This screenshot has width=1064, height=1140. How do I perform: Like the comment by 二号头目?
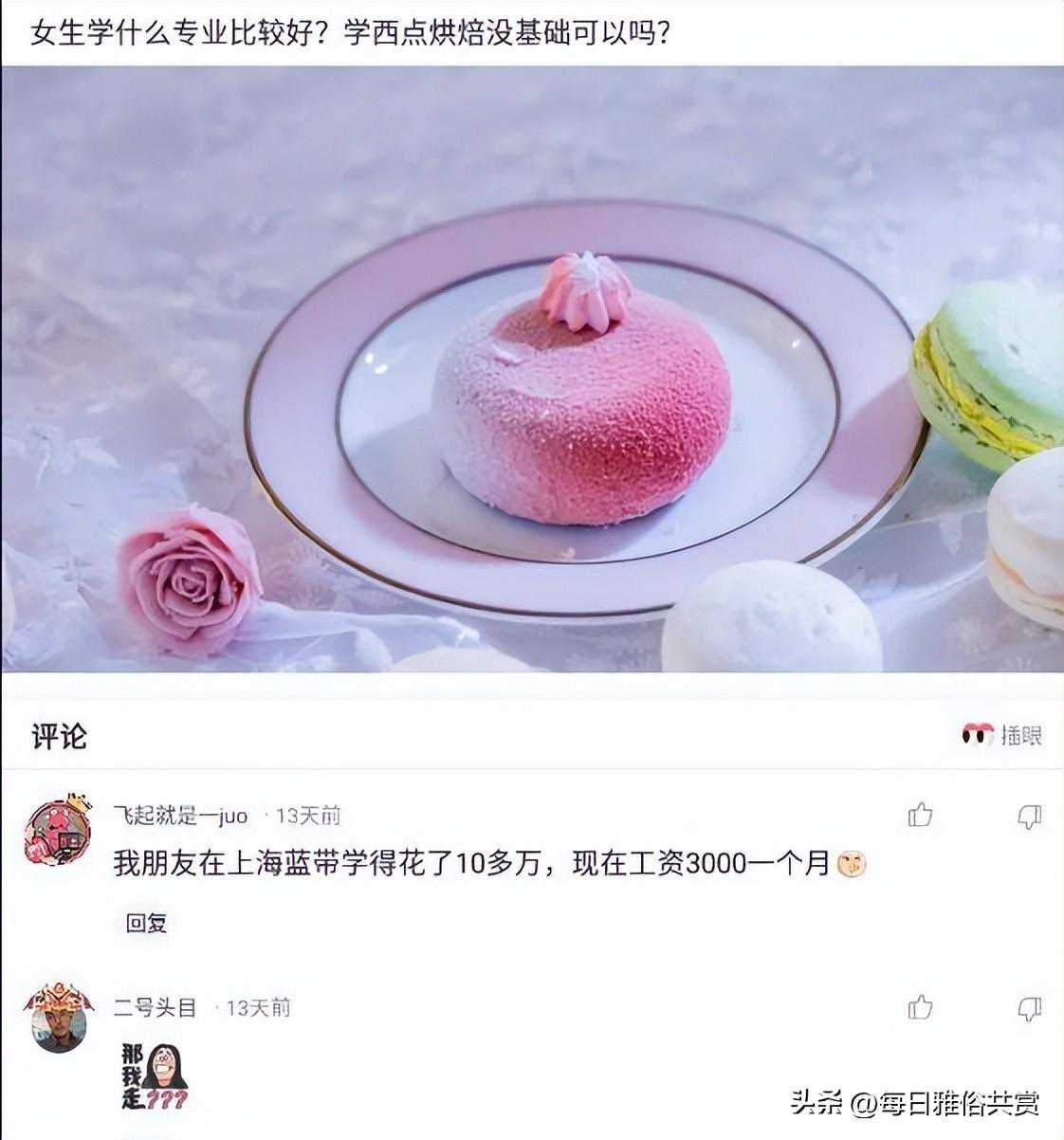pos(920,1007)
